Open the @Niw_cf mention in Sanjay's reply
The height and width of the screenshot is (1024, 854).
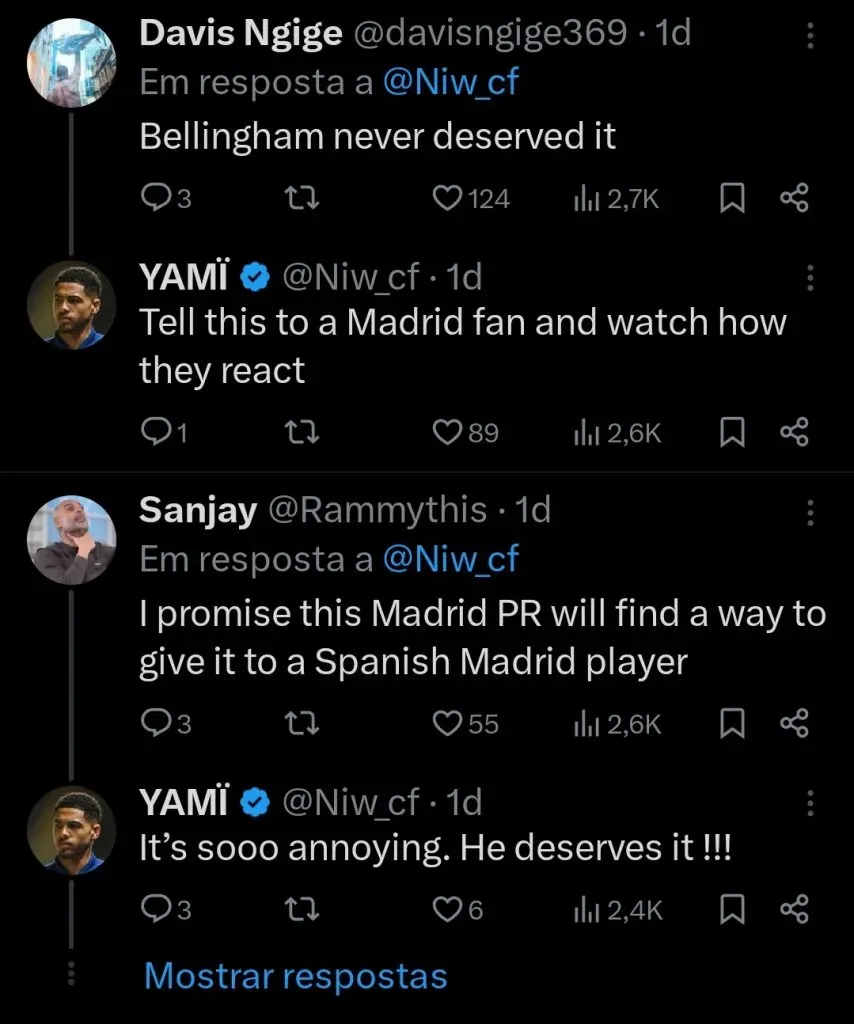click(x=451, y=560)
